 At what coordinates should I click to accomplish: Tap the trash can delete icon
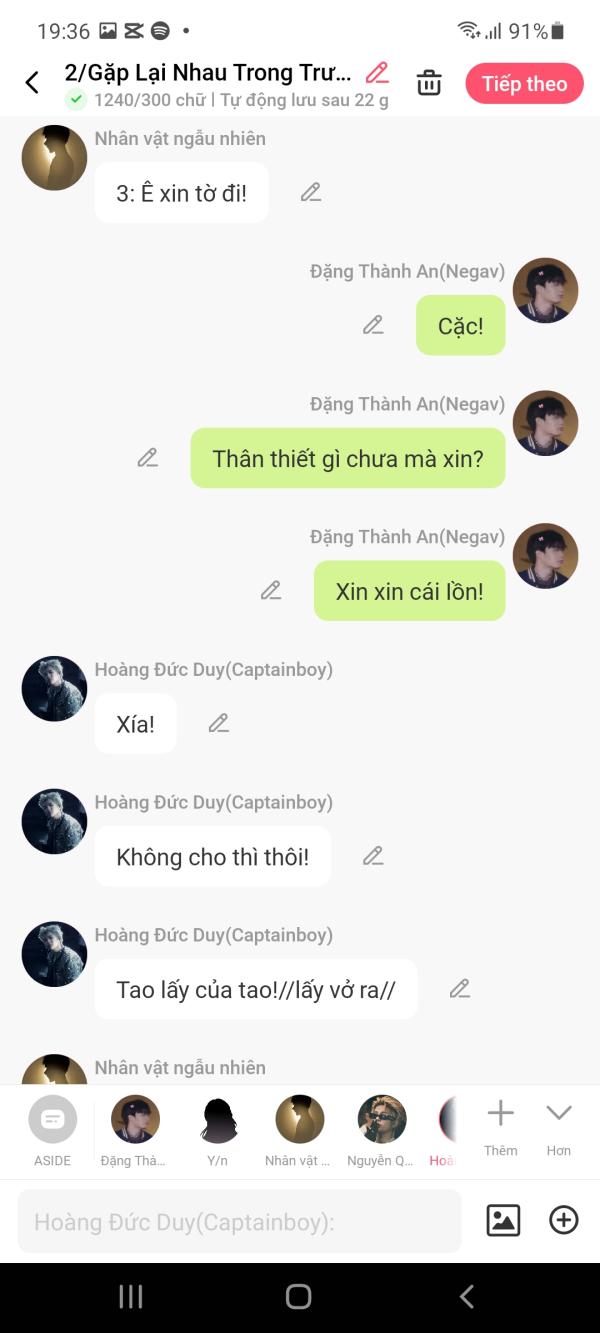click(429, 83)
